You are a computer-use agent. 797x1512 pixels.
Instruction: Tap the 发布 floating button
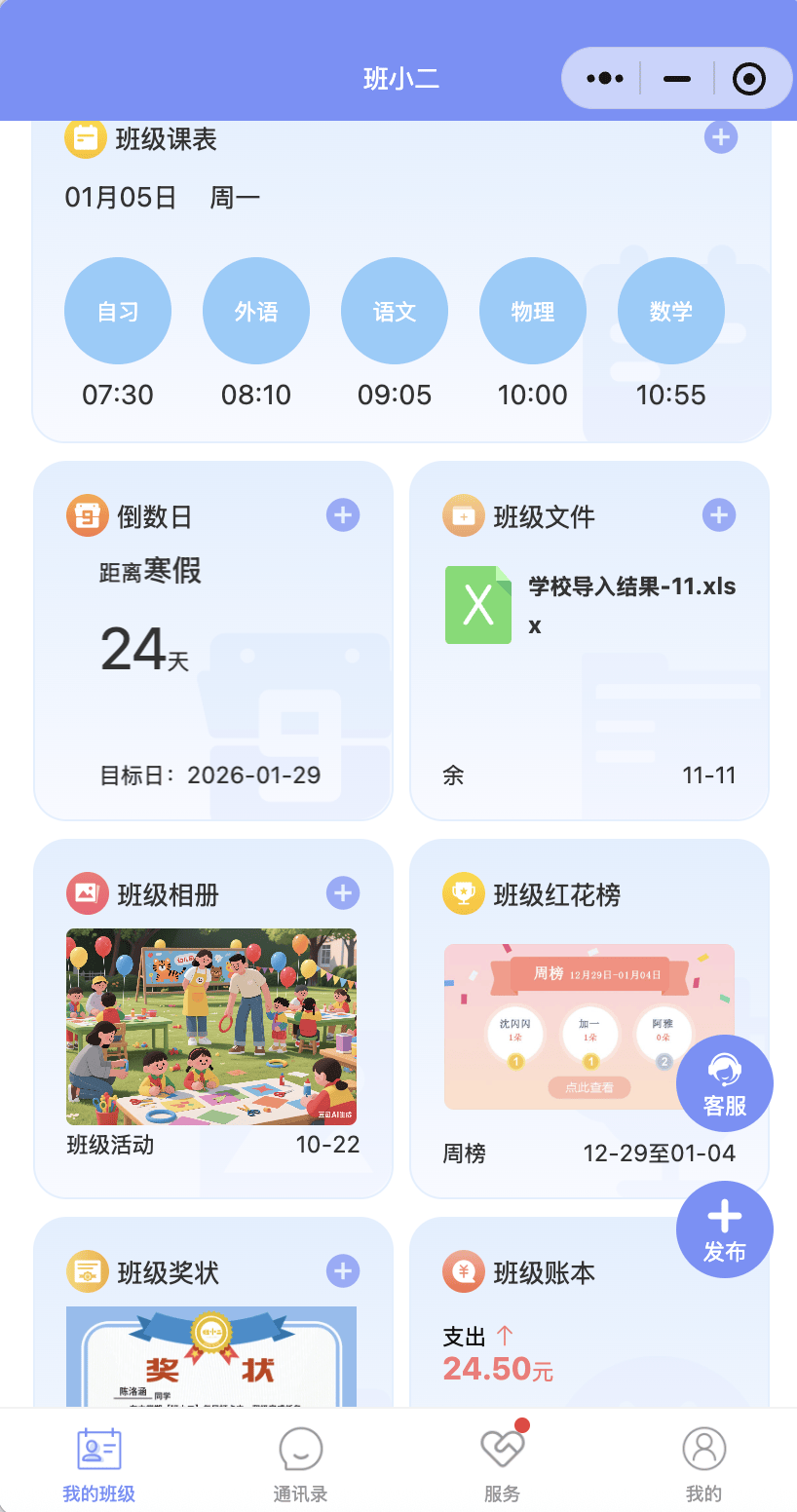tap(725, 1229)
